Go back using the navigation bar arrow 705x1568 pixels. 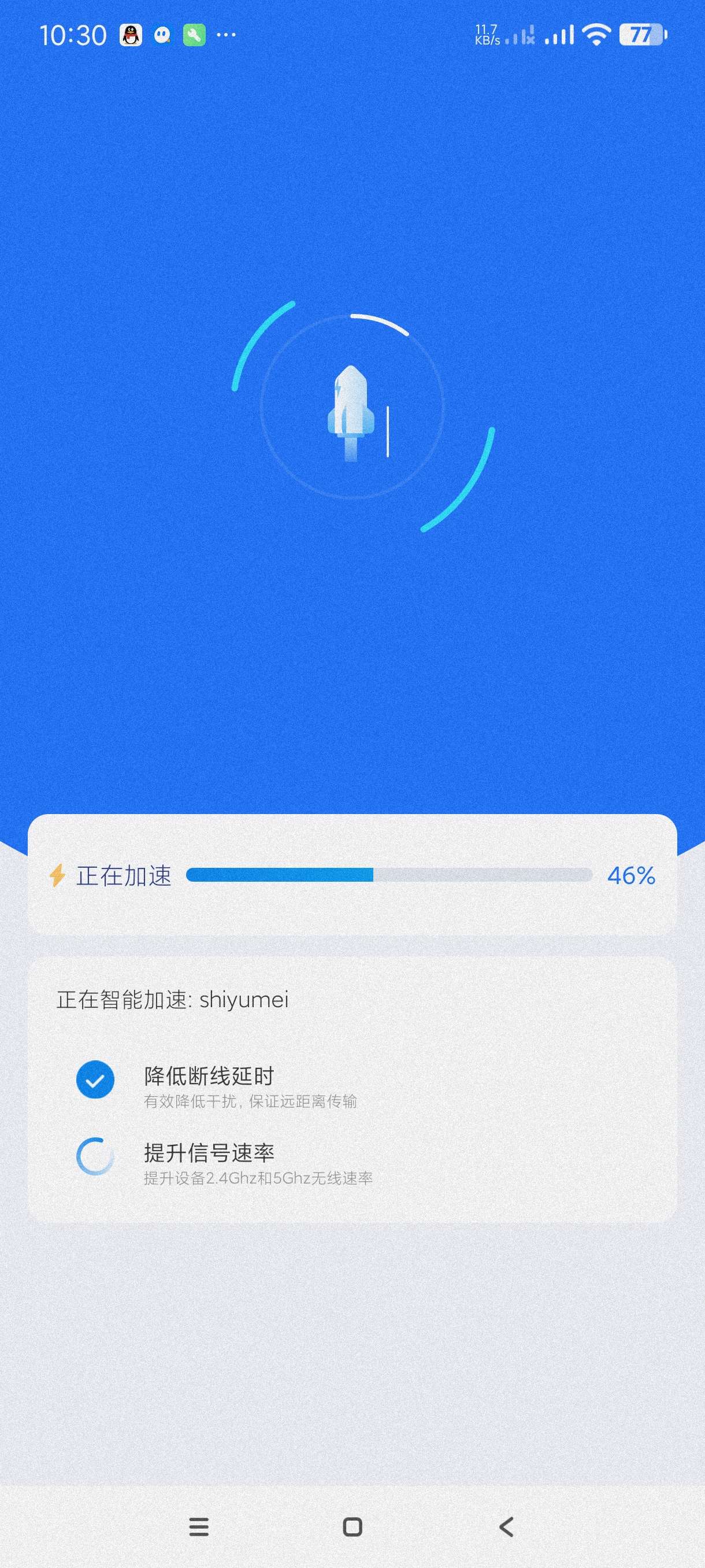tap(506, 1526)
